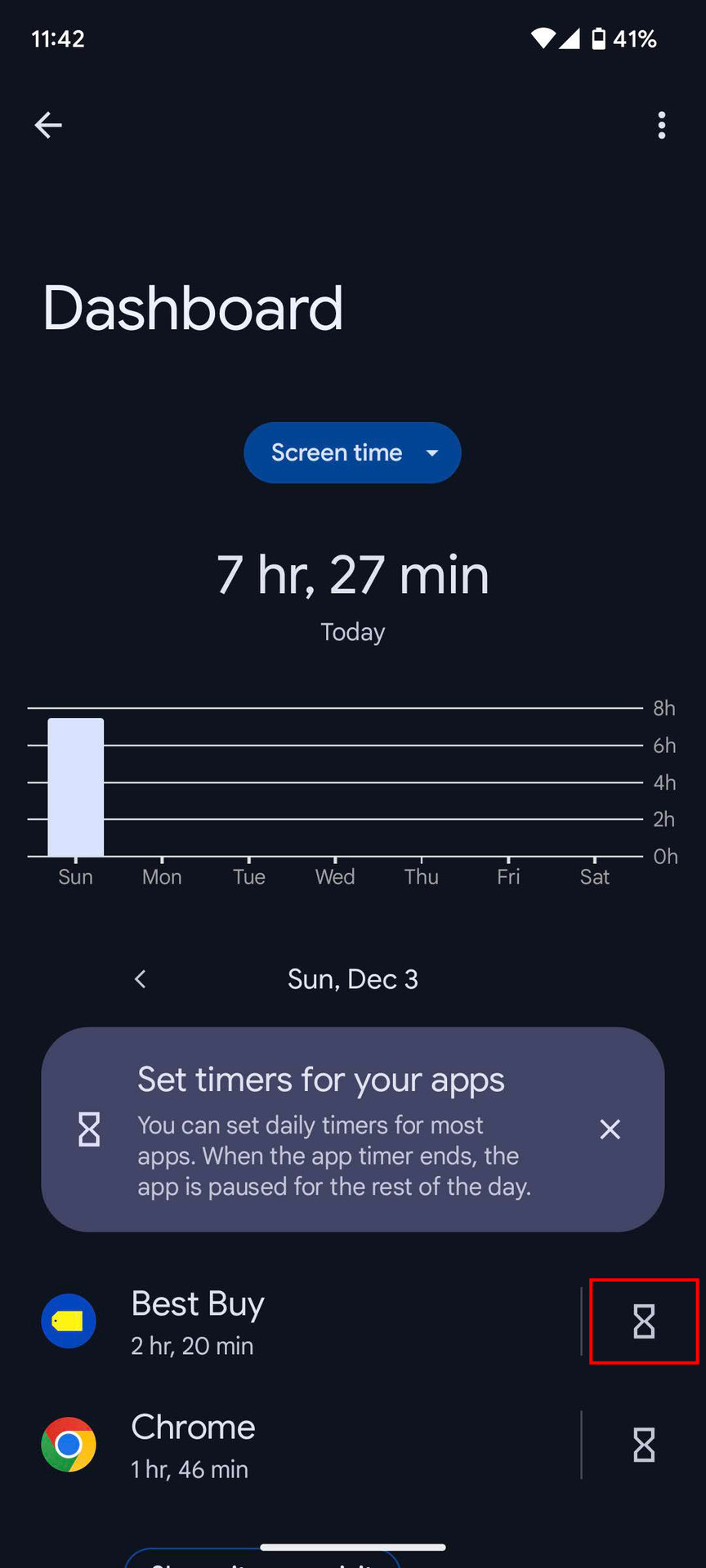Open the overflow menu
The width and height of the screenshot is (706, 1568).
[661, 125]
